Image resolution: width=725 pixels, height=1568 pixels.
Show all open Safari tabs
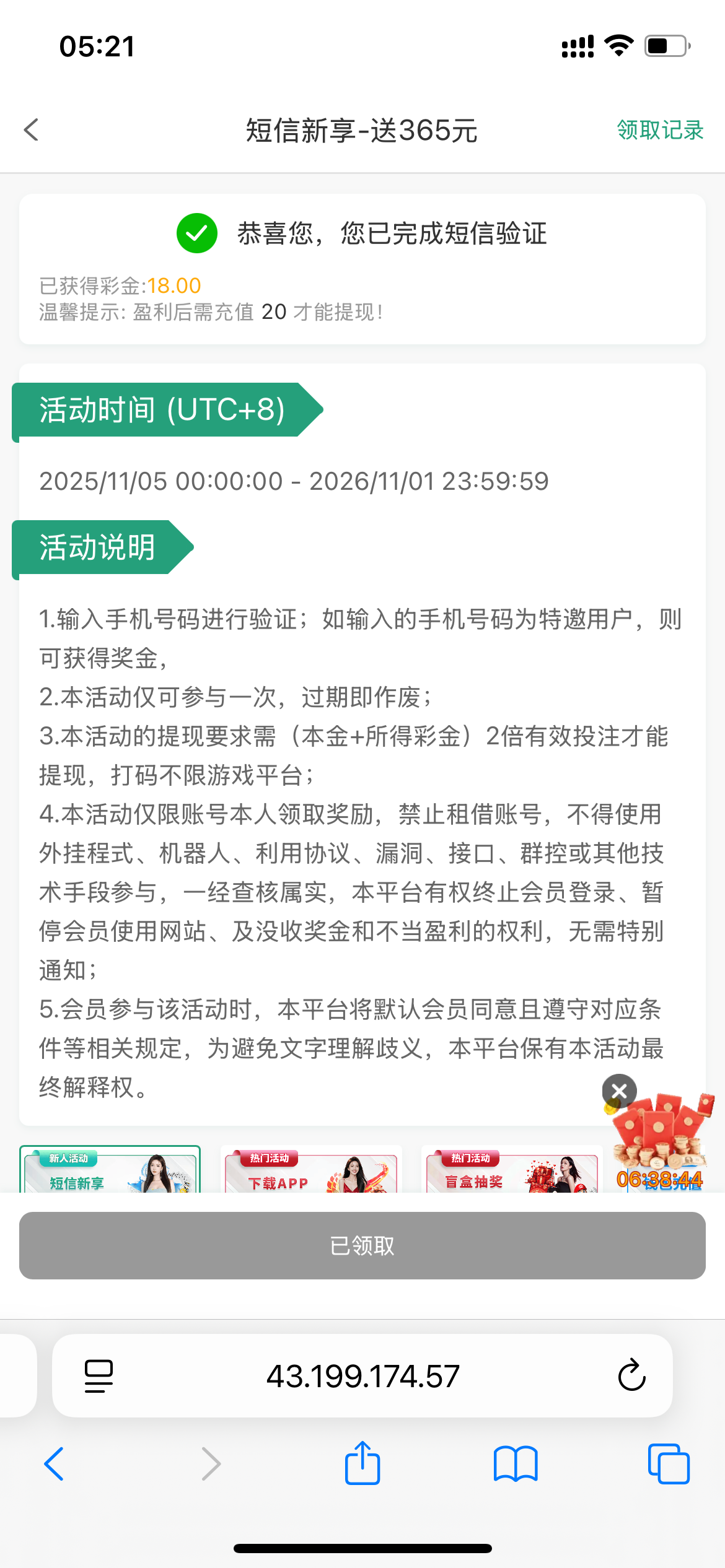click(x=668, y=1464)
